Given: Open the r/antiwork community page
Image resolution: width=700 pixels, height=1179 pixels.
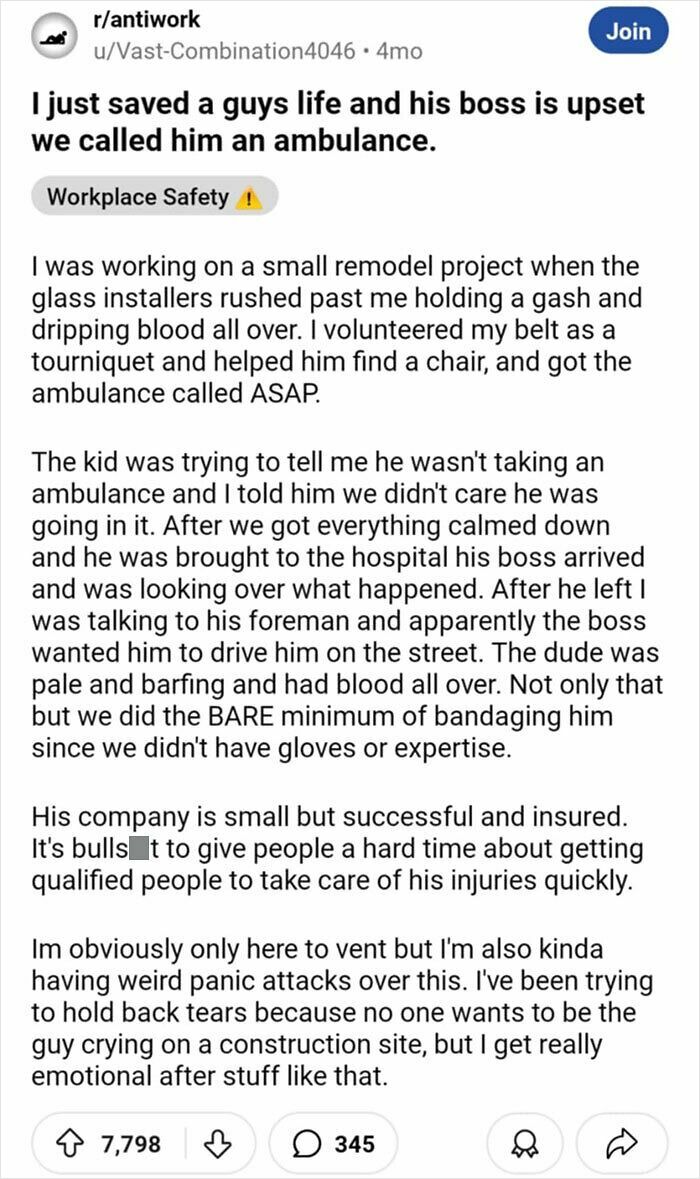Looking at the screenshot, I should [146, 19].
